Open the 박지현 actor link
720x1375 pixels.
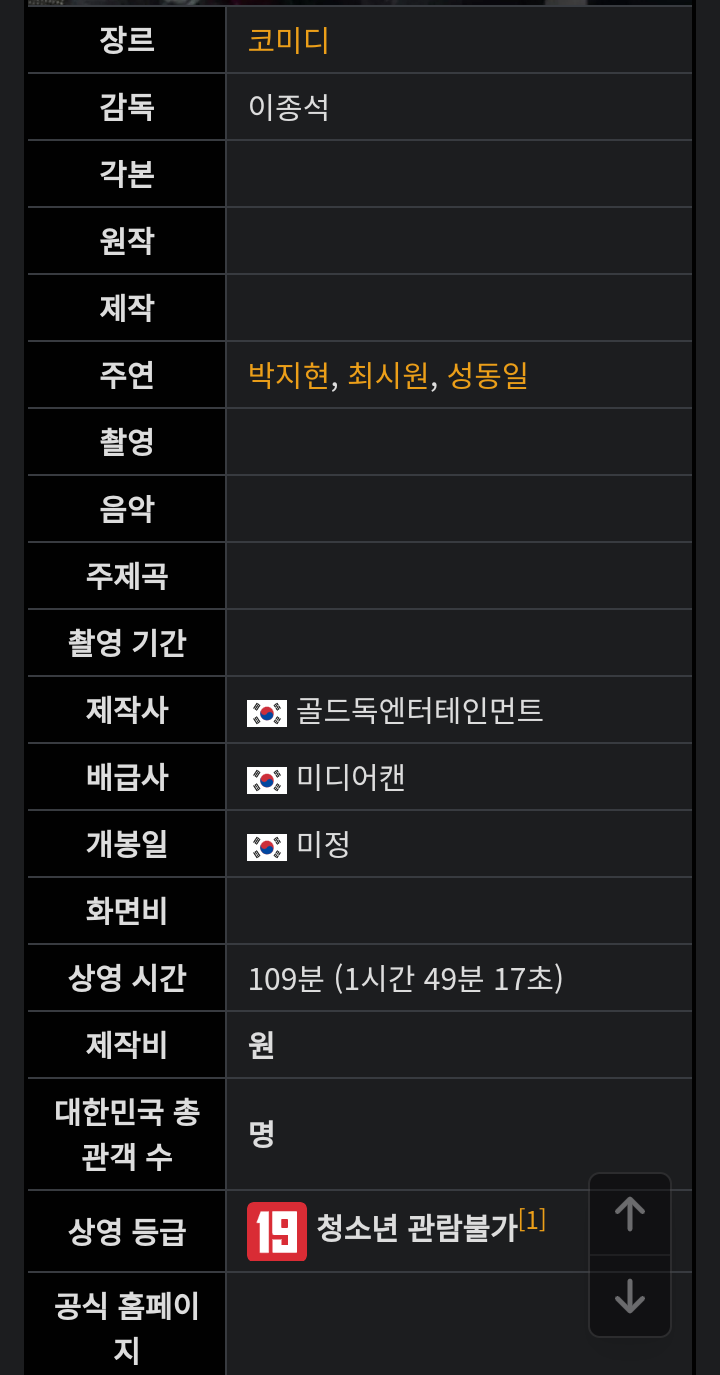coord(288,375)
